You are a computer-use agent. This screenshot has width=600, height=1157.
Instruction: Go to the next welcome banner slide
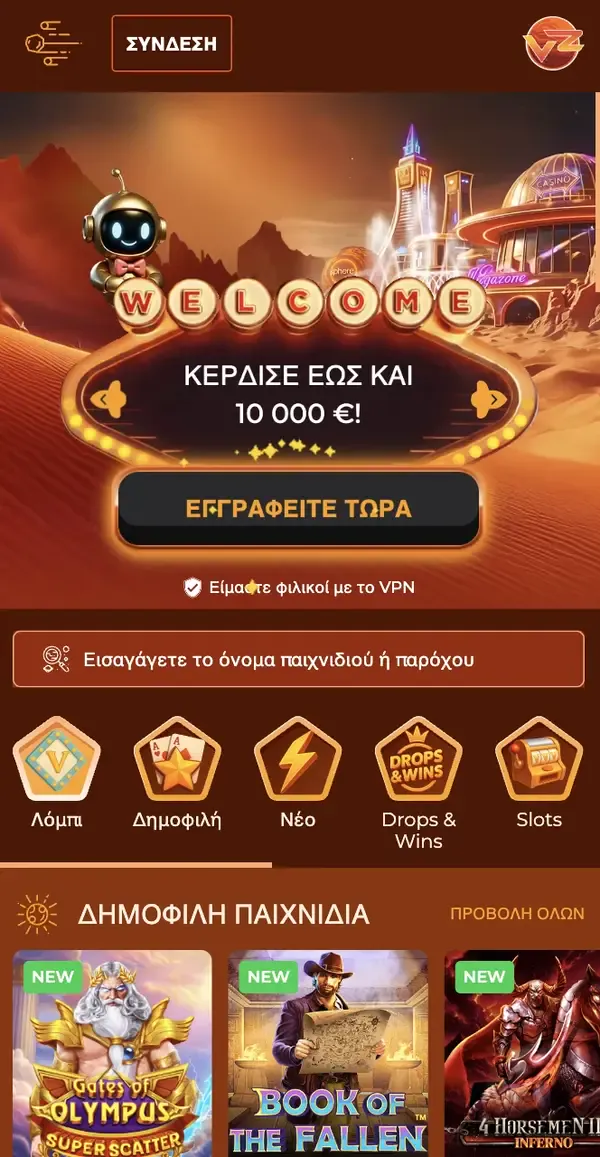489,401
